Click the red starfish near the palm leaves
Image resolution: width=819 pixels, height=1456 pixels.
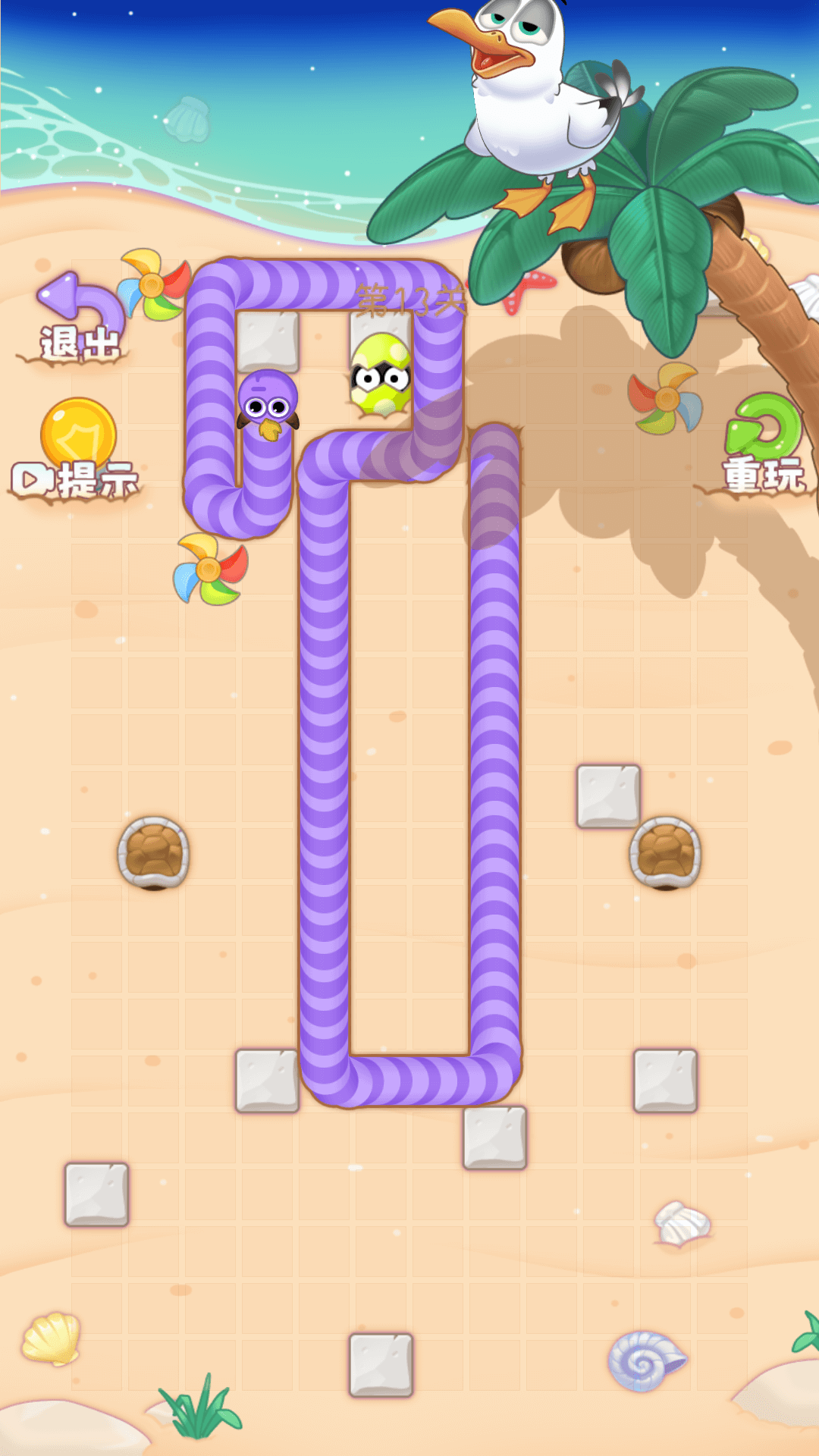coord(531,292)
